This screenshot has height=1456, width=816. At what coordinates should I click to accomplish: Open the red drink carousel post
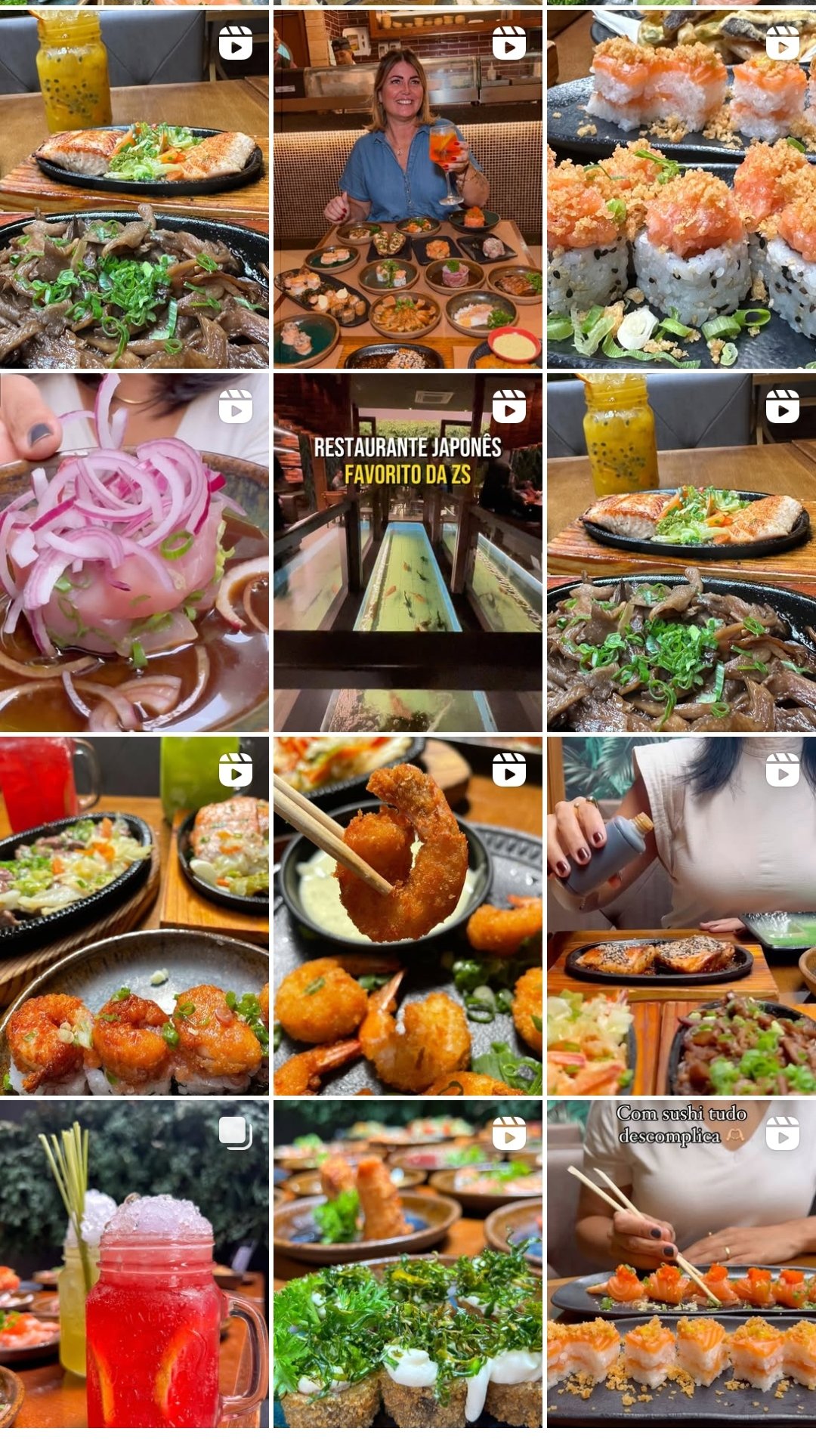(x=134, y=1263)
